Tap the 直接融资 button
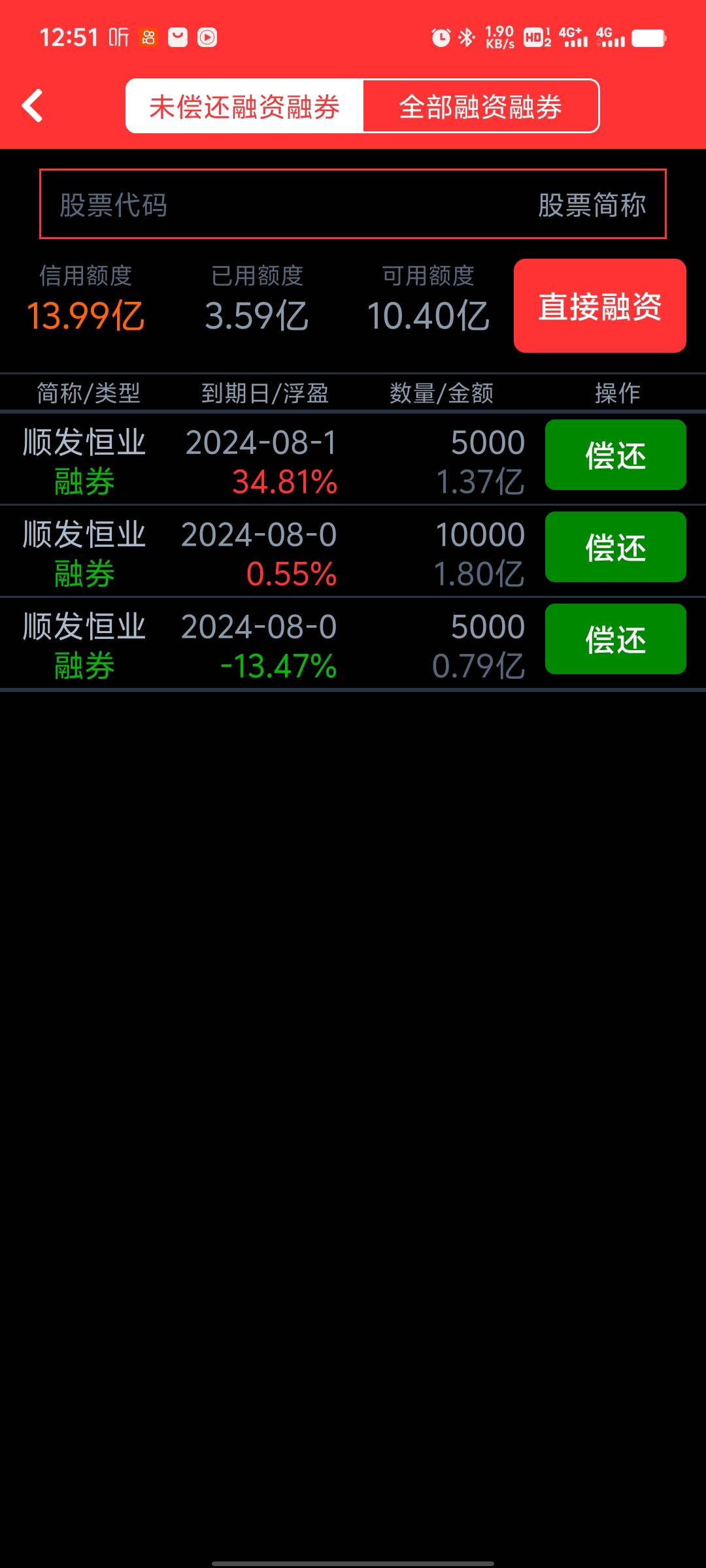 click(x=600, y=306)
